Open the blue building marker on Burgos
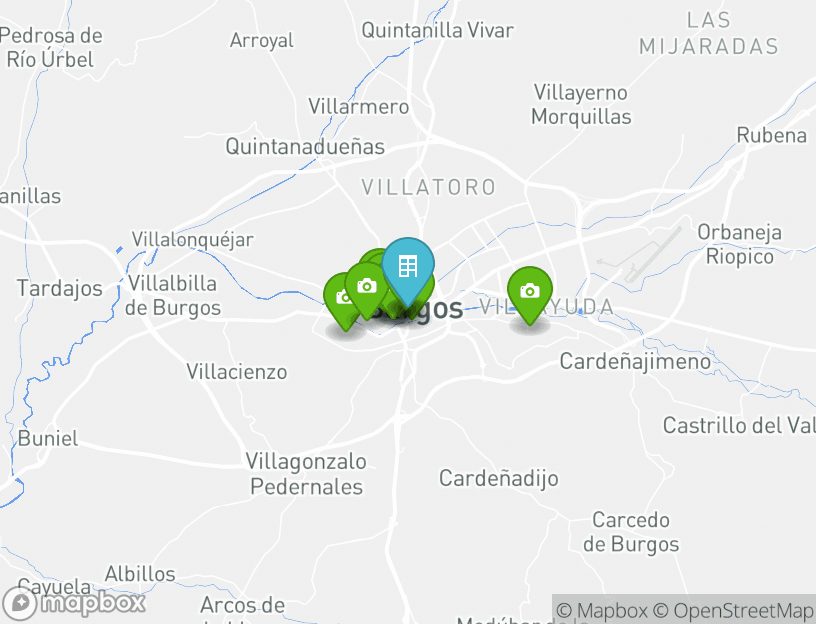 pos(408,267)
